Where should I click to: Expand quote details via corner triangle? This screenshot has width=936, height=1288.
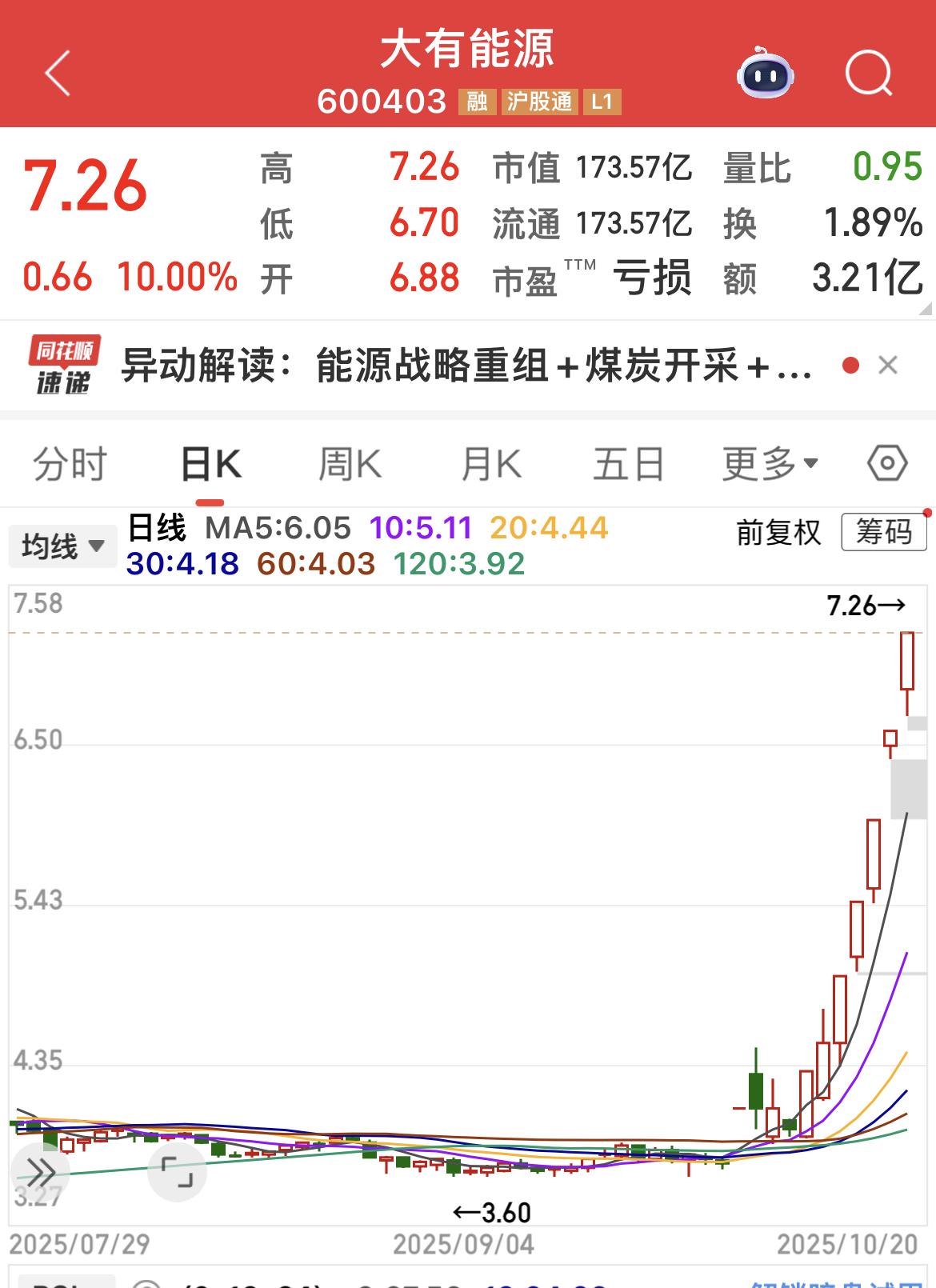926,309
